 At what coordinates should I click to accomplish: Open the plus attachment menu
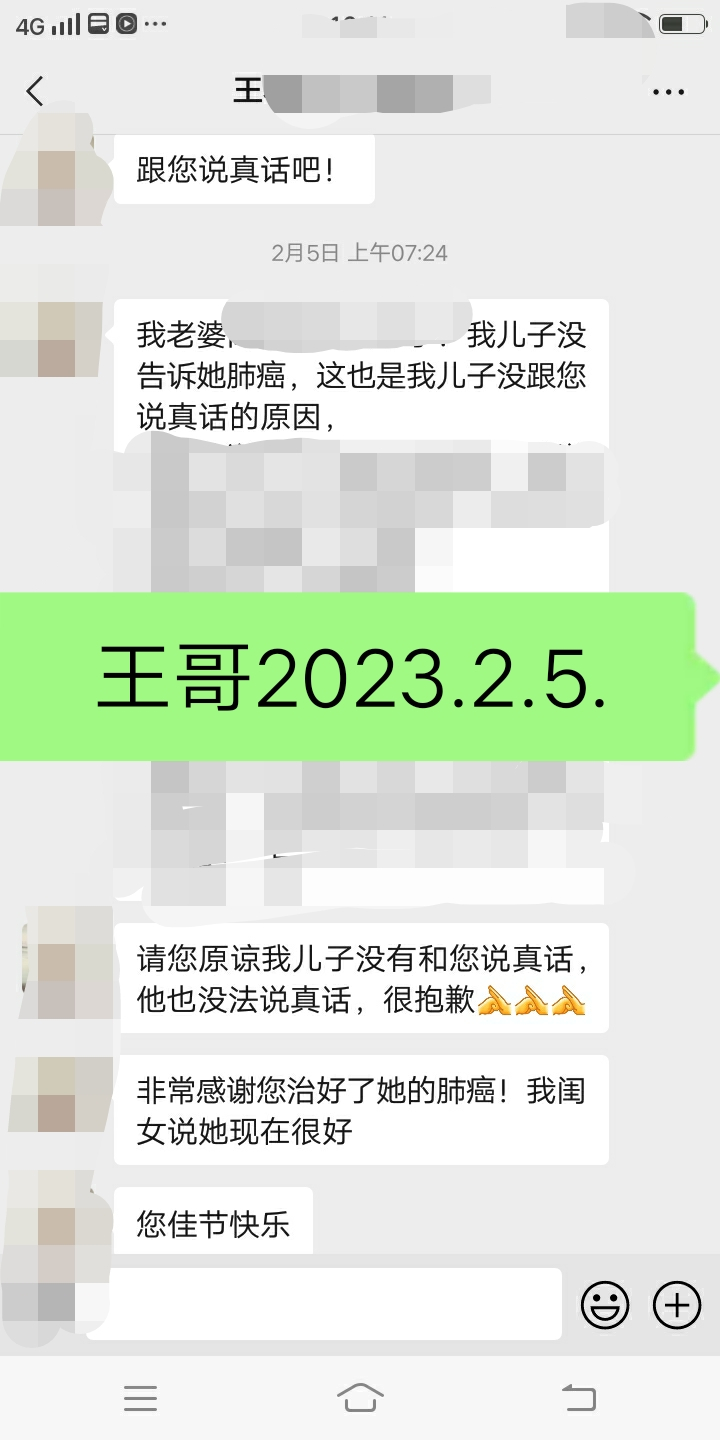click(x=677, y=1305)
